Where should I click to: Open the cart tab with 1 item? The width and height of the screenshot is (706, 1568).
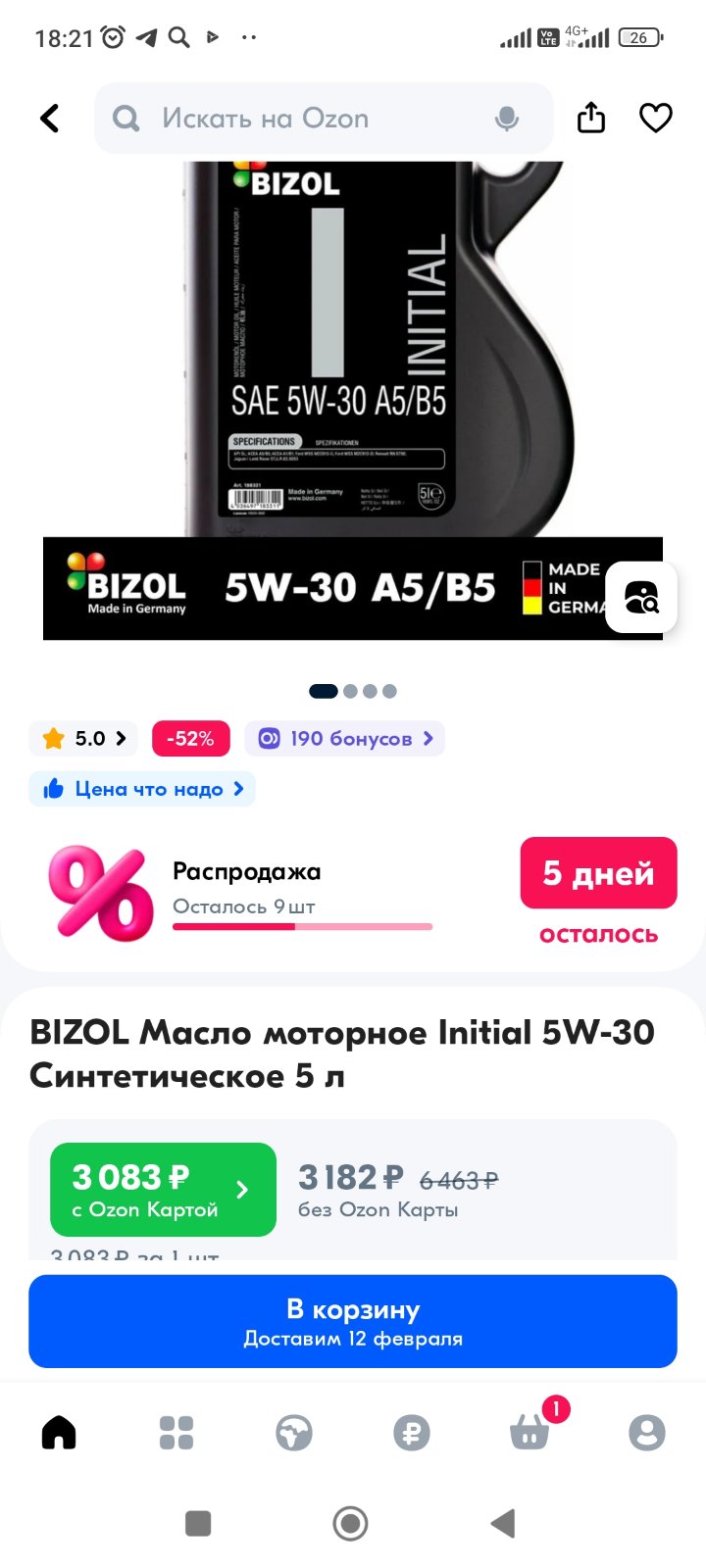point(530,1431)
